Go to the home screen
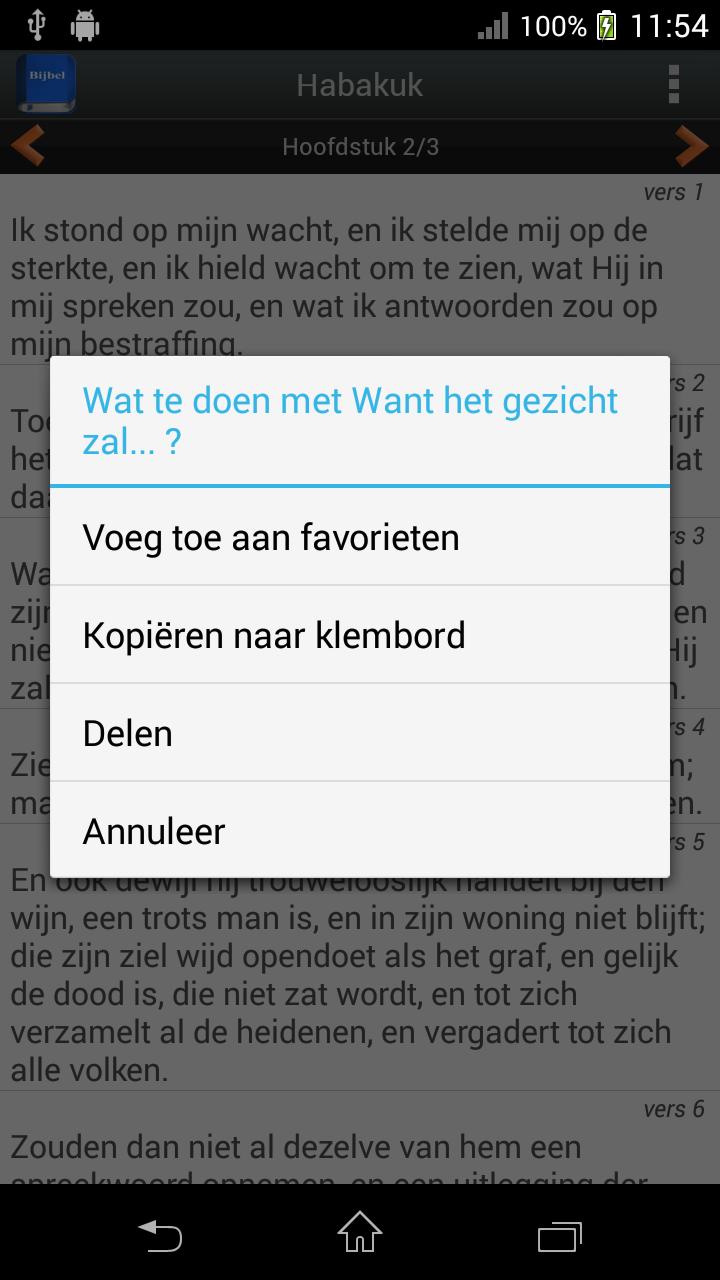 coord(360,1233)
